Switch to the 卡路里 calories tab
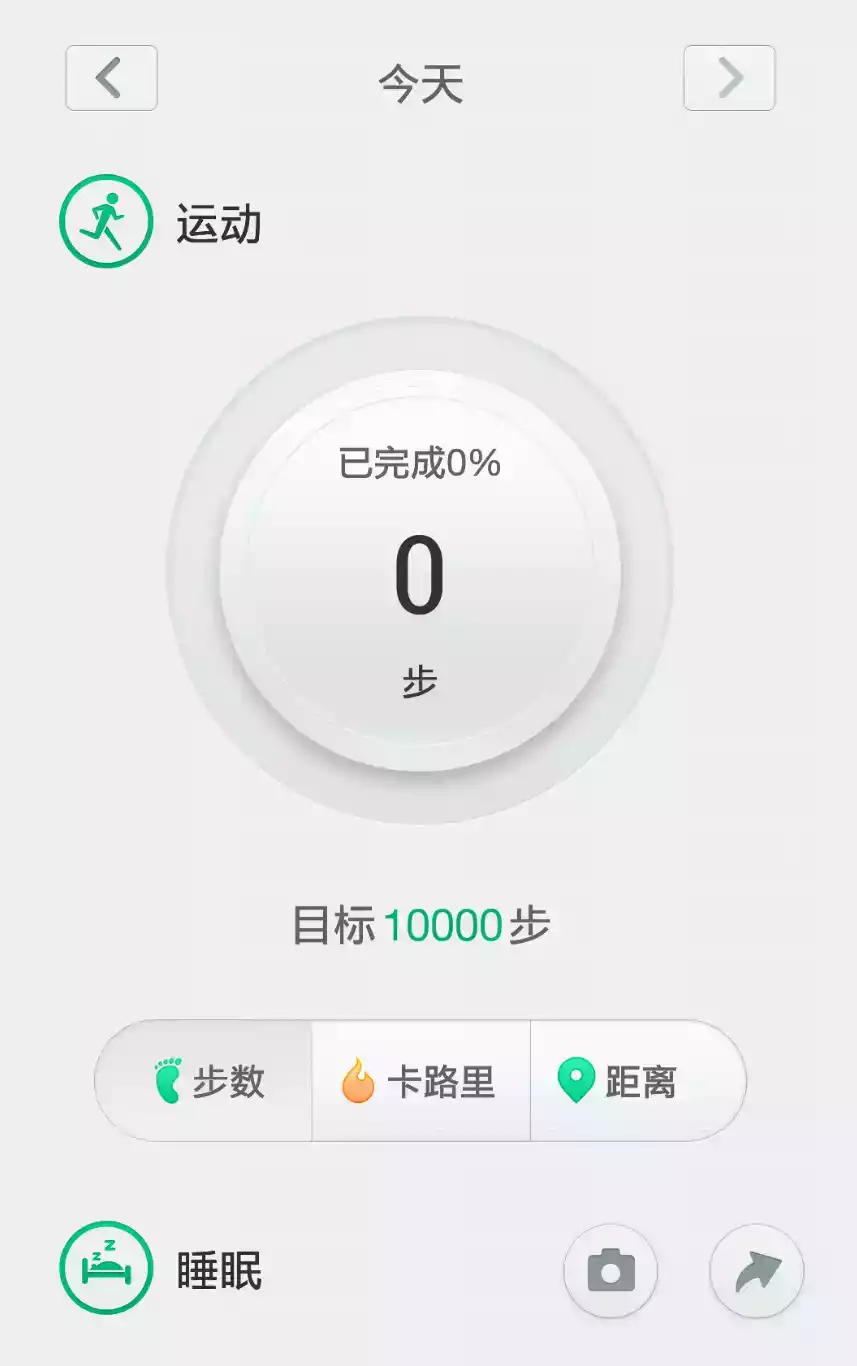 421,1080
